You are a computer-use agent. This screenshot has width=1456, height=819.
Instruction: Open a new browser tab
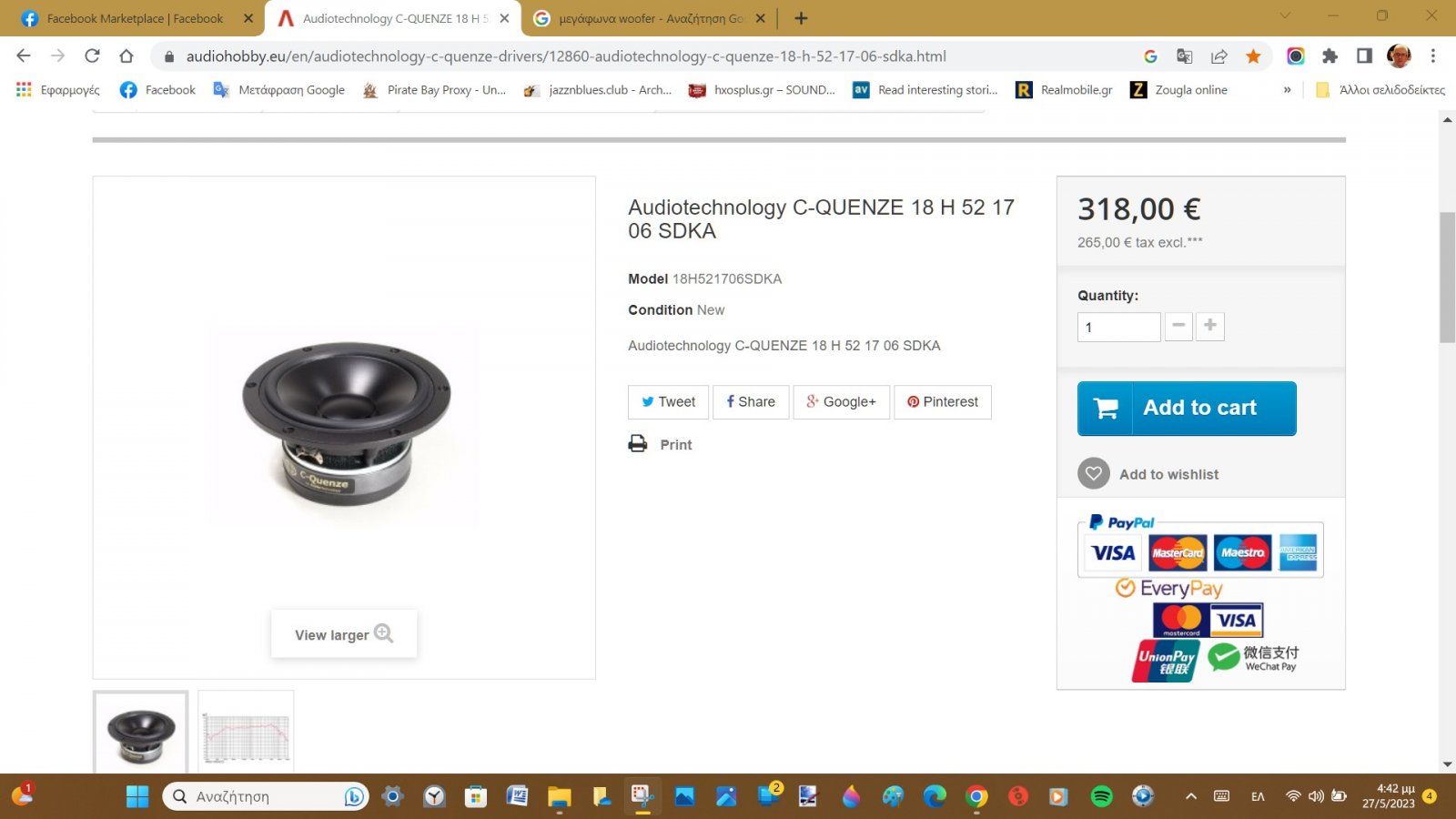click(801, 18)
